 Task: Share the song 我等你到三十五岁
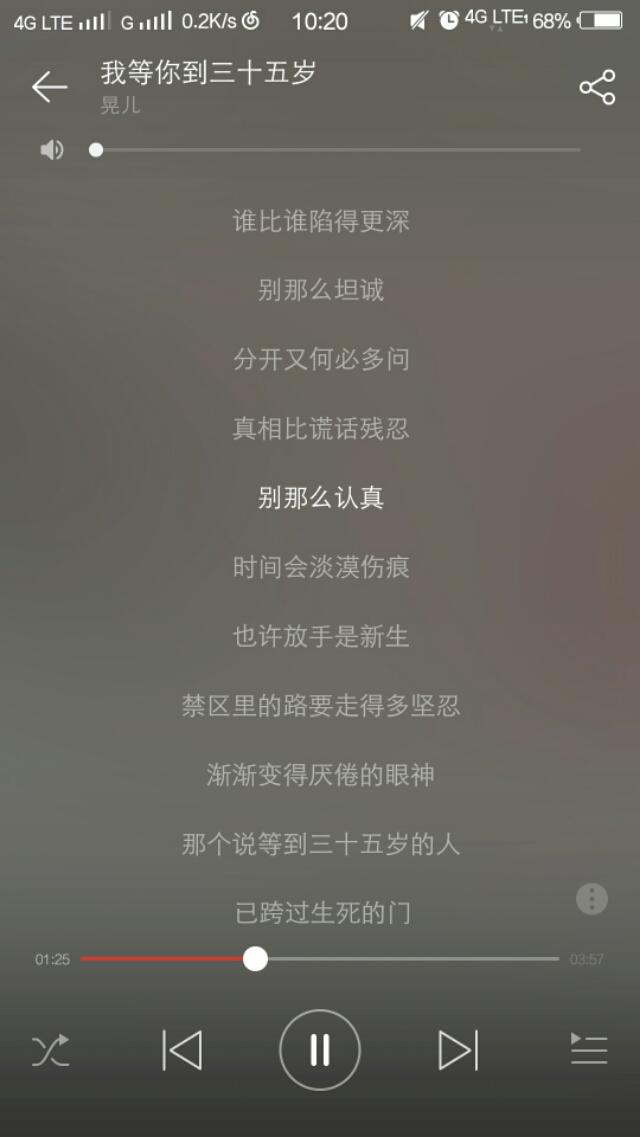point(597,88)
